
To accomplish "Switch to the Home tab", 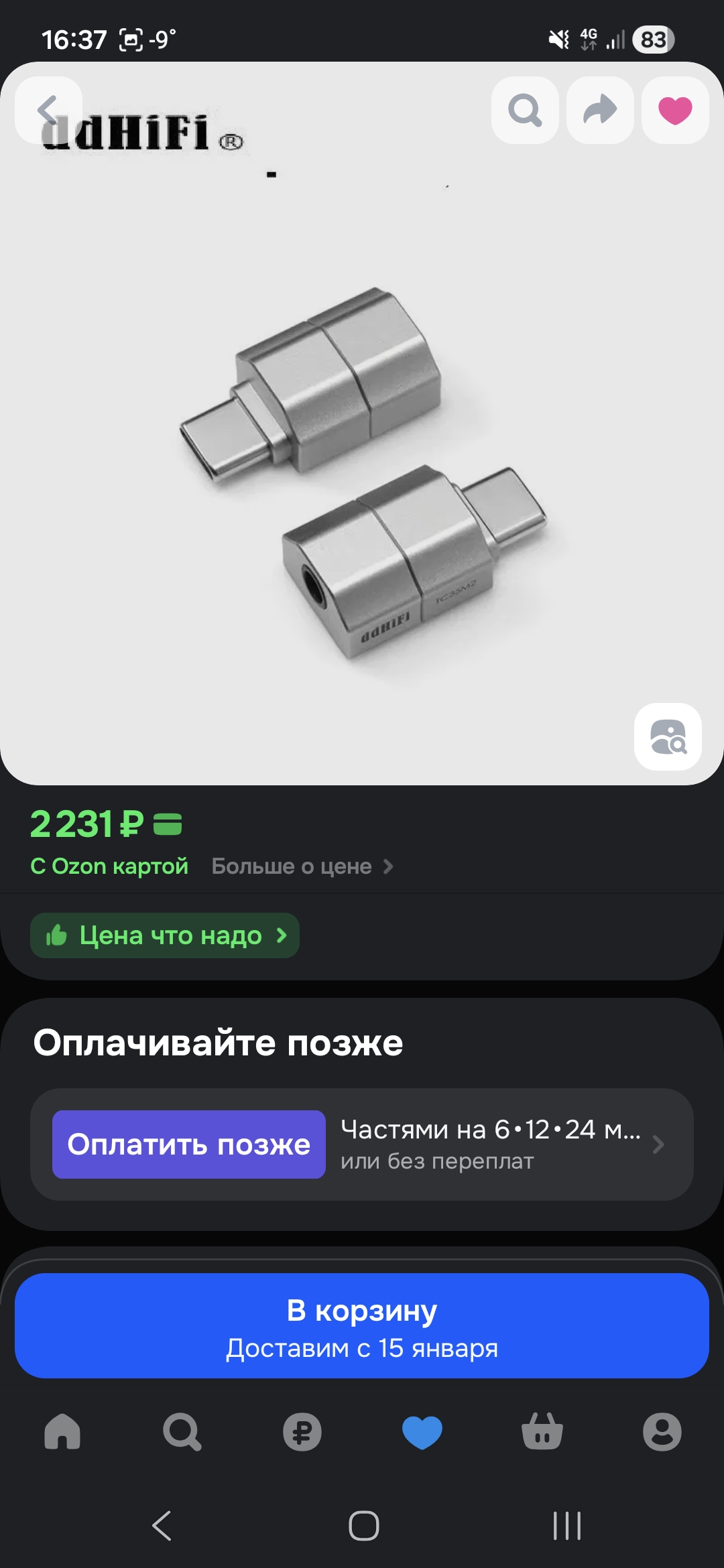I will [62, 1432].
